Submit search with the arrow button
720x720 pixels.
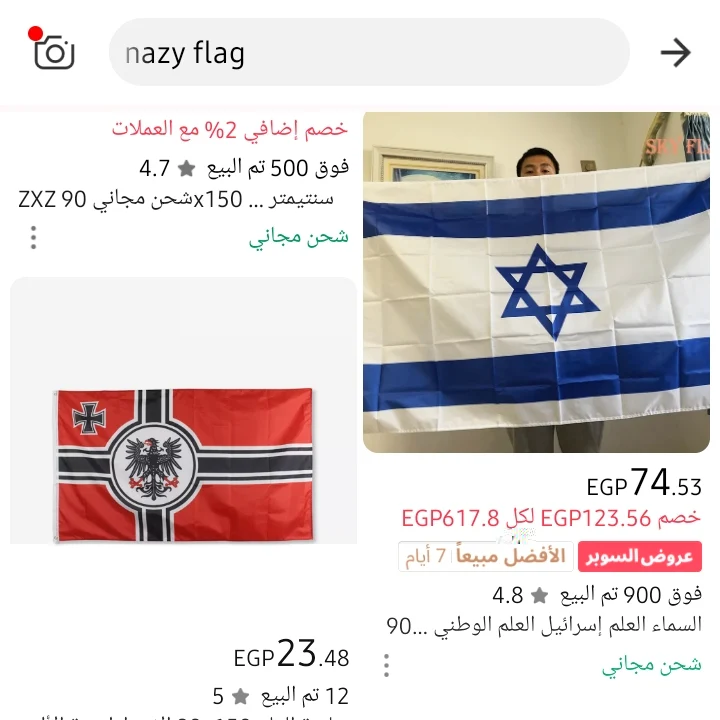tap(676, 52)
